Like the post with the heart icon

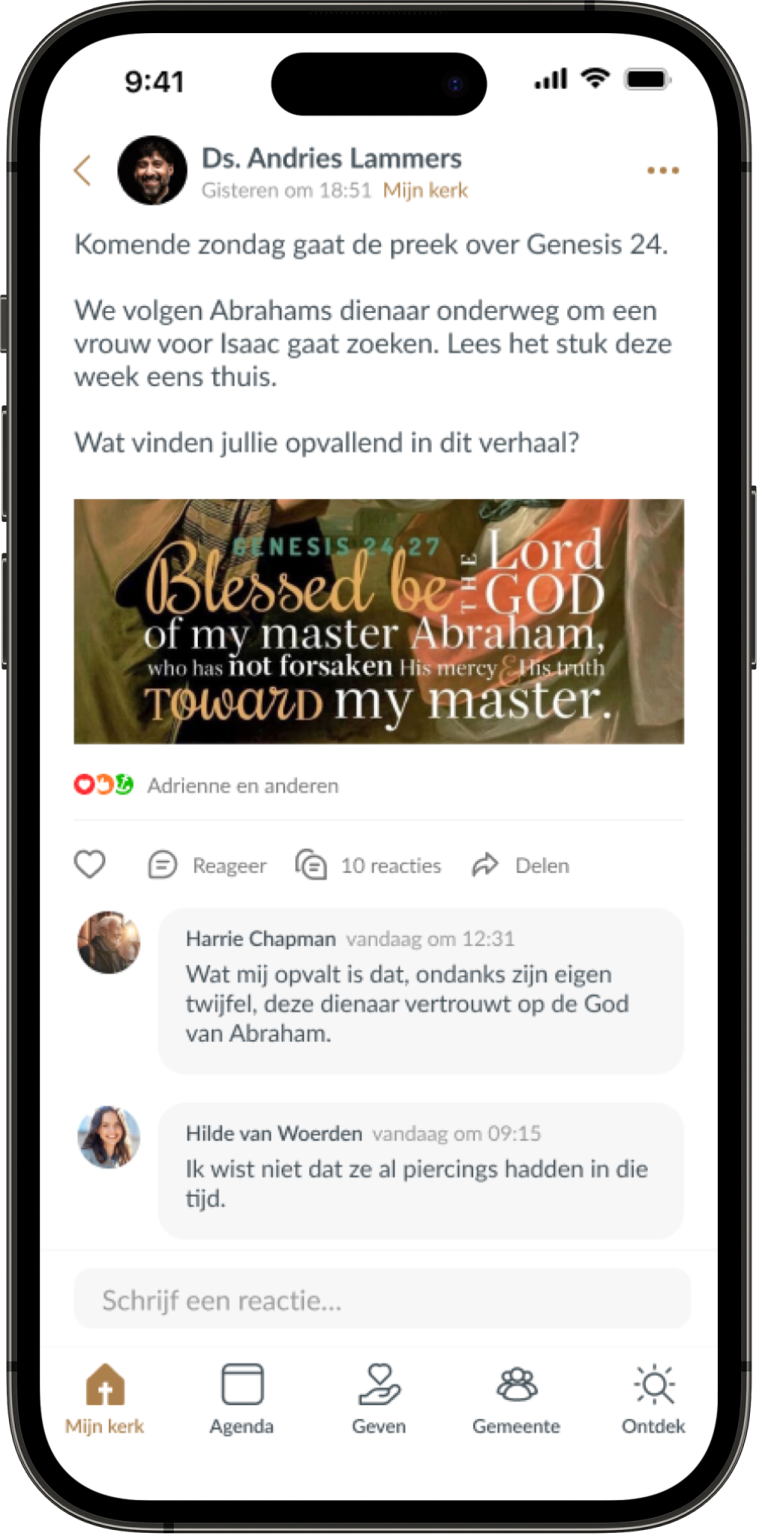(x=90, y=865)
